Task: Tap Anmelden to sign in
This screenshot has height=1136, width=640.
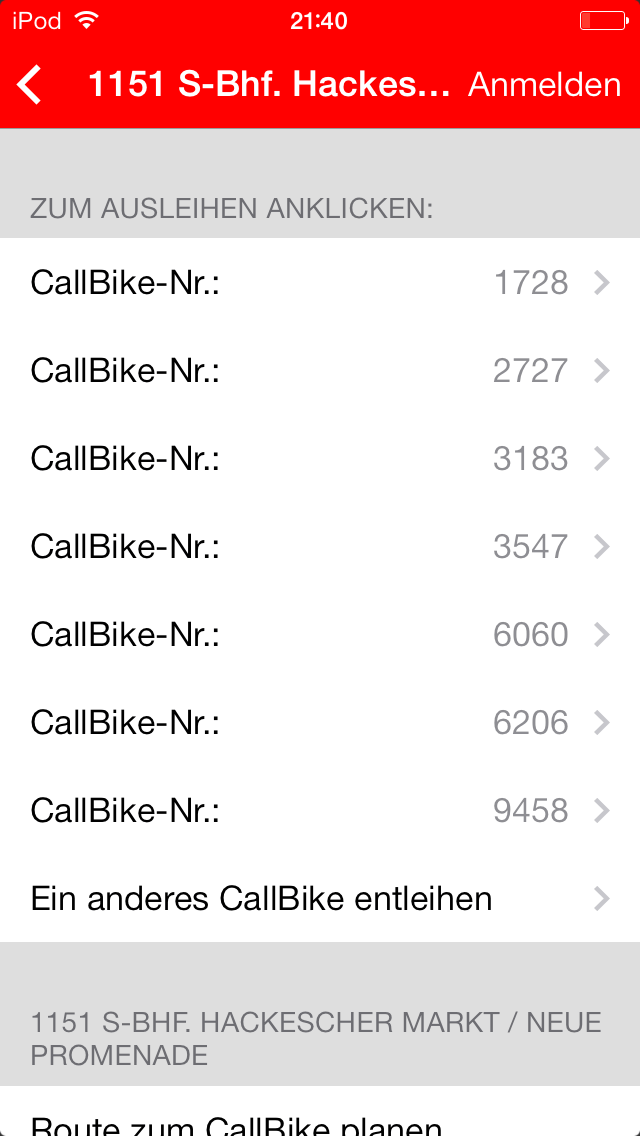Action: tap(544, 85)
